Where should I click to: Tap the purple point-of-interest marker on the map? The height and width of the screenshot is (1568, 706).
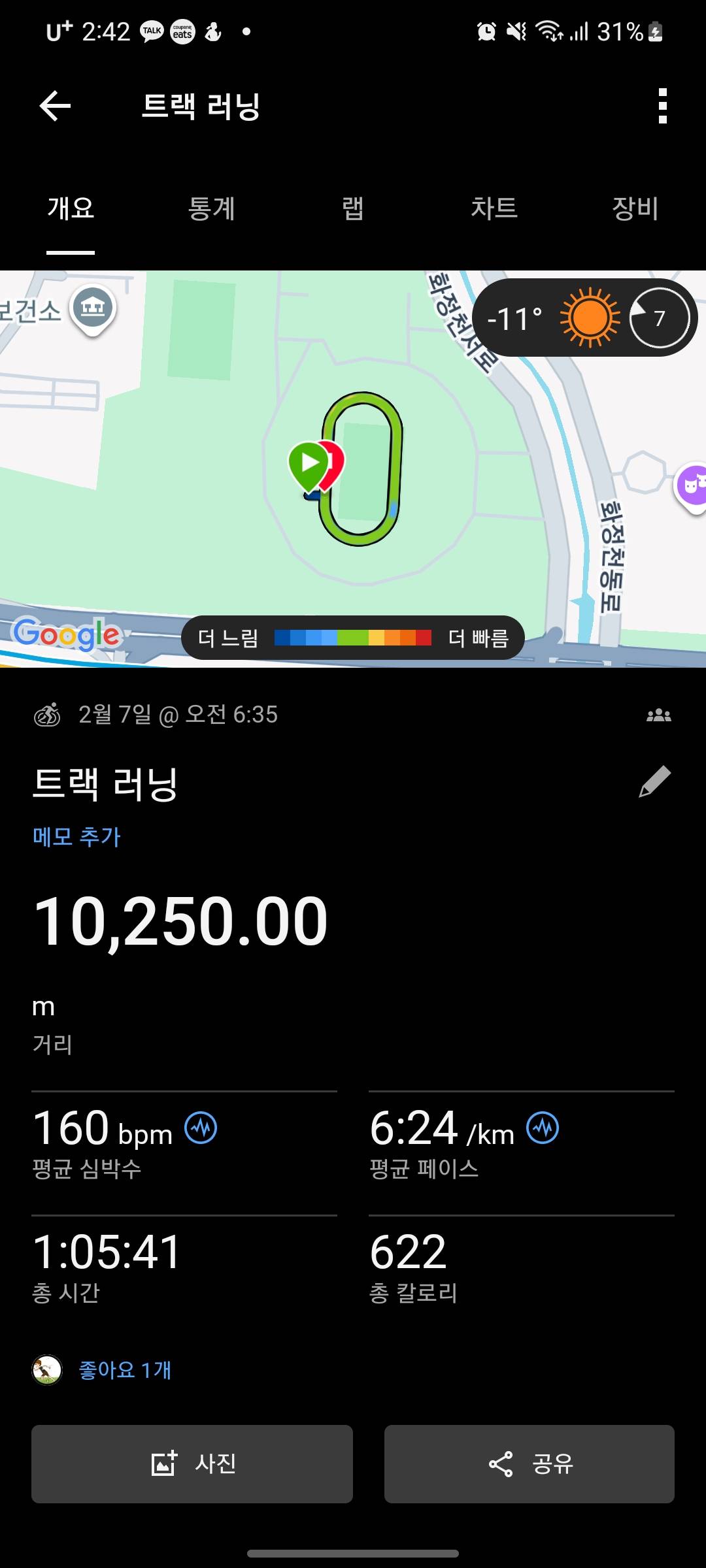pyautogui.click(x=694, y=482)
